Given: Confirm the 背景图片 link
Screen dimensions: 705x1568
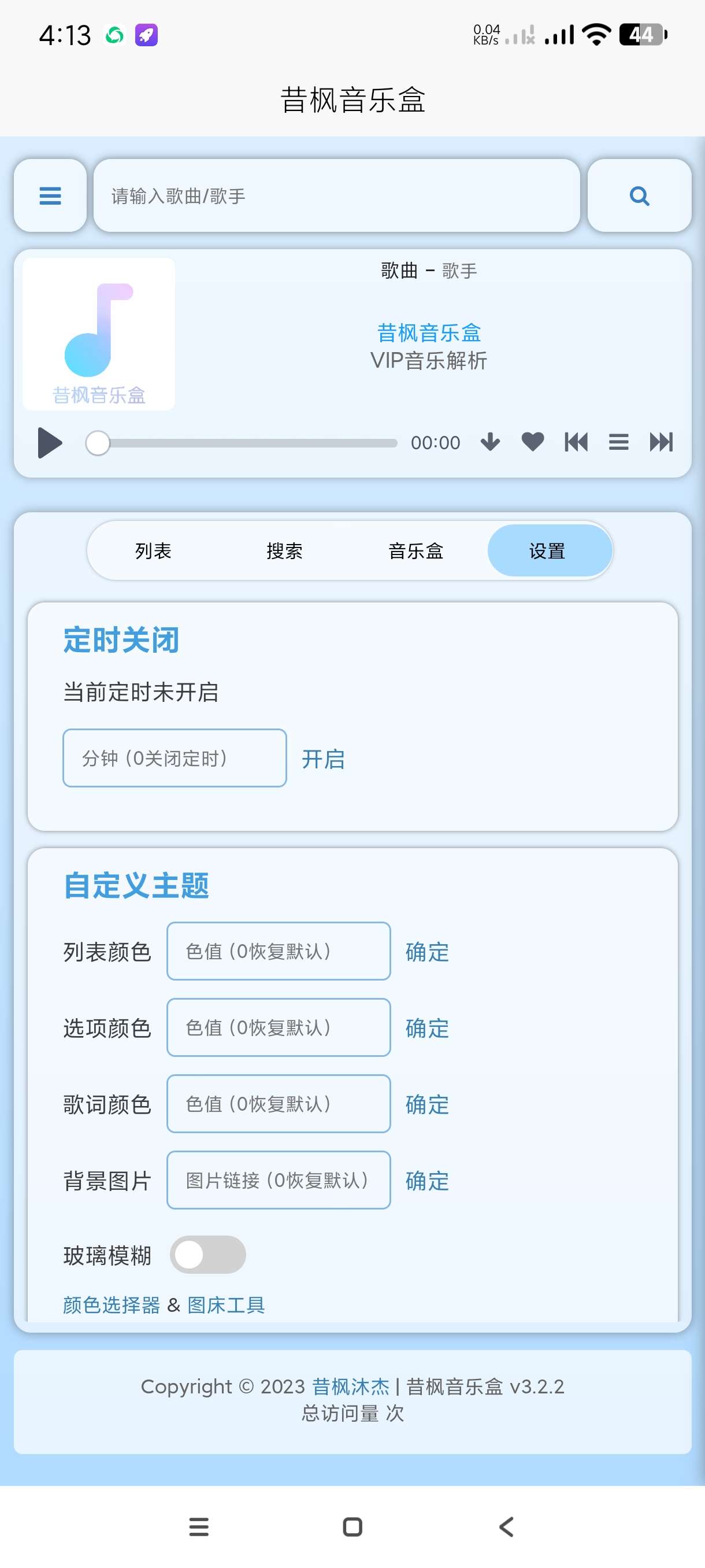Looking at the screenshot, I should [x=427, y=1181].
